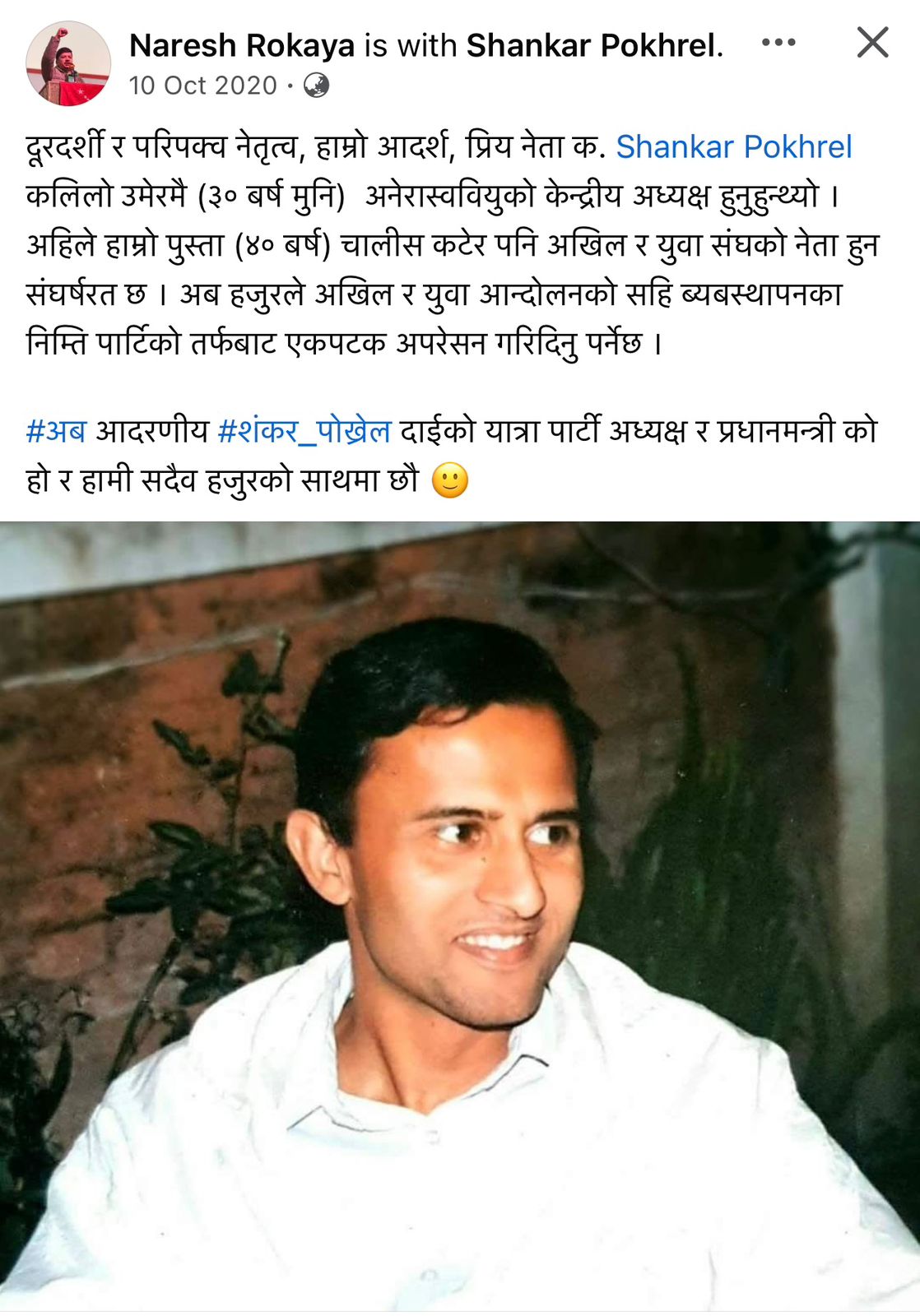Close this post view
The image size is (920, 1316).
point(872,43)
